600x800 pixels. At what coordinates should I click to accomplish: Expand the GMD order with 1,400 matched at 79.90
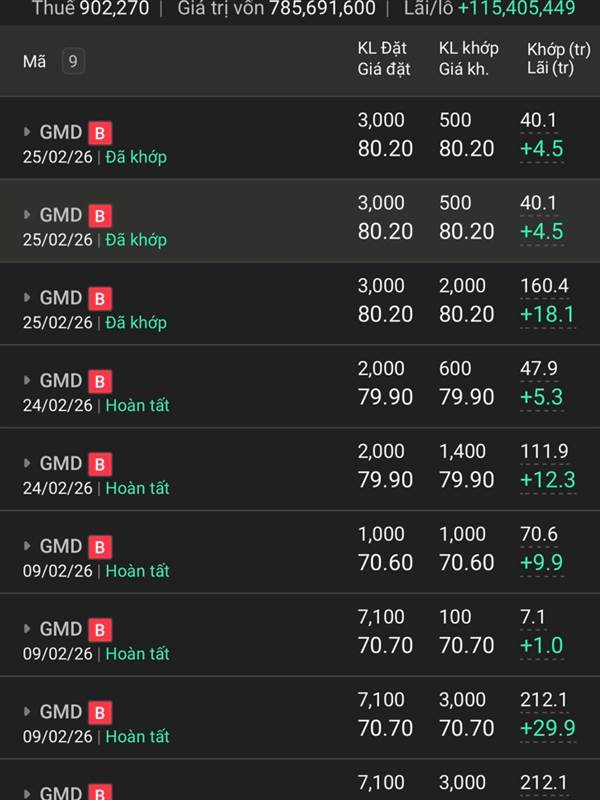click(x=28, y=464)
